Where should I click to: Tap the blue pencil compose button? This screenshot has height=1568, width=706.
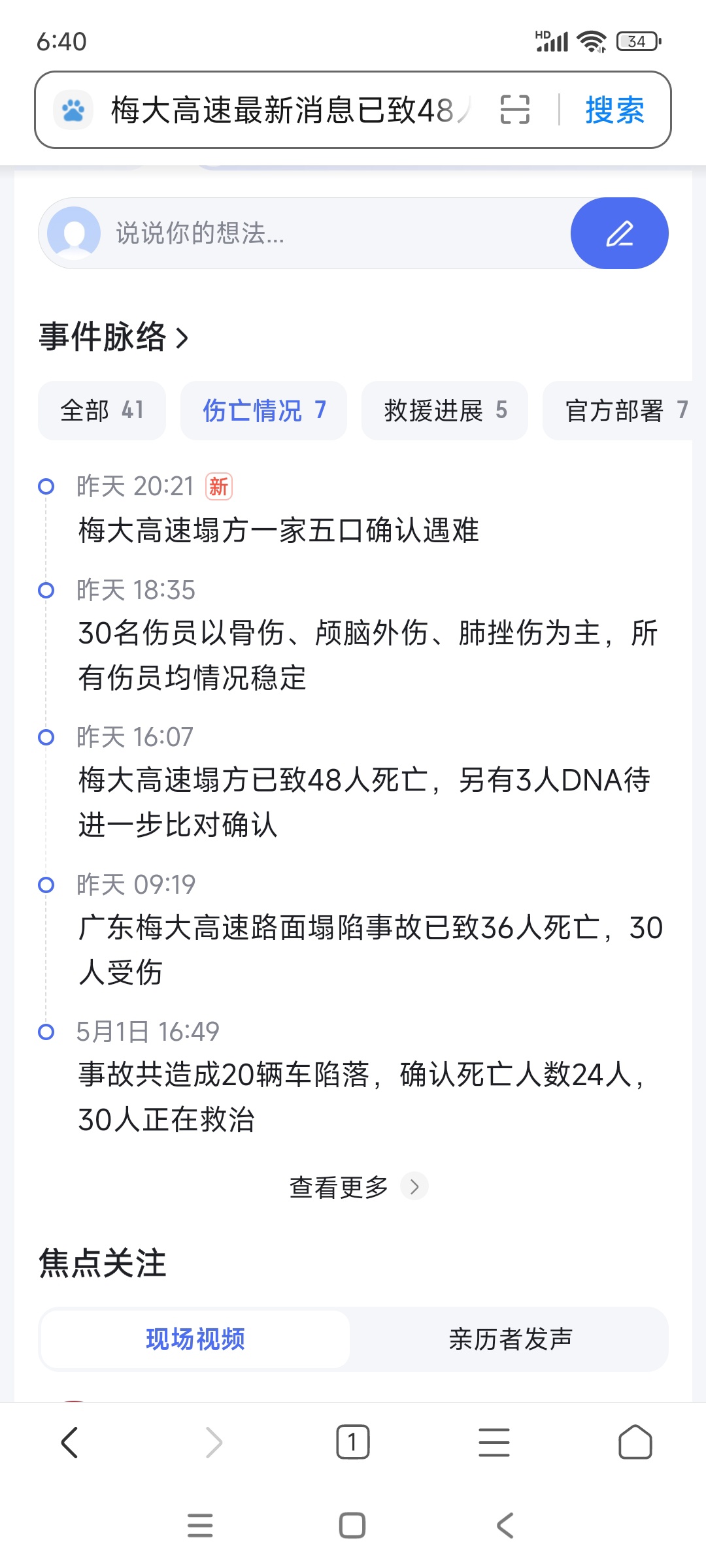point(619,233)
